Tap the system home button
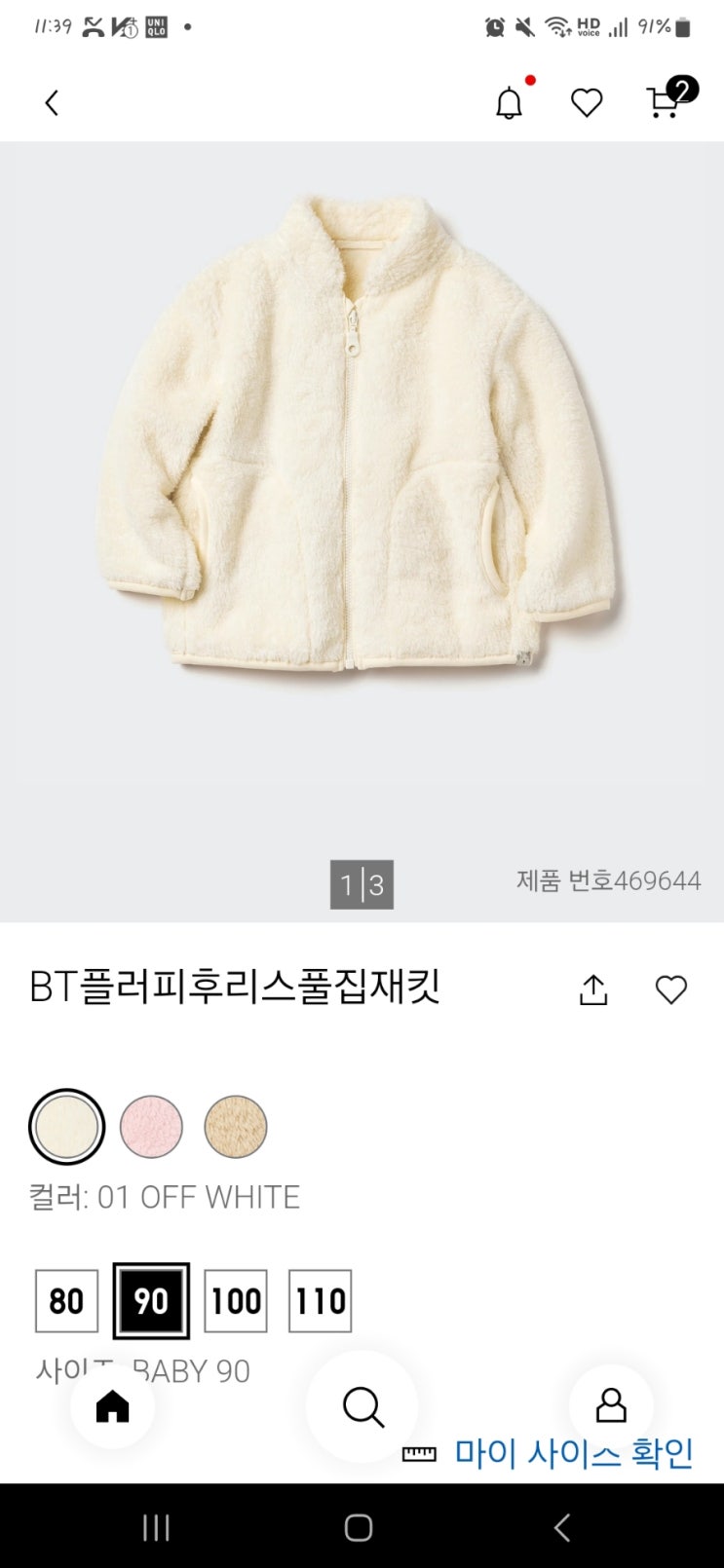724x1568 pixels. [x=359, y=1527]
